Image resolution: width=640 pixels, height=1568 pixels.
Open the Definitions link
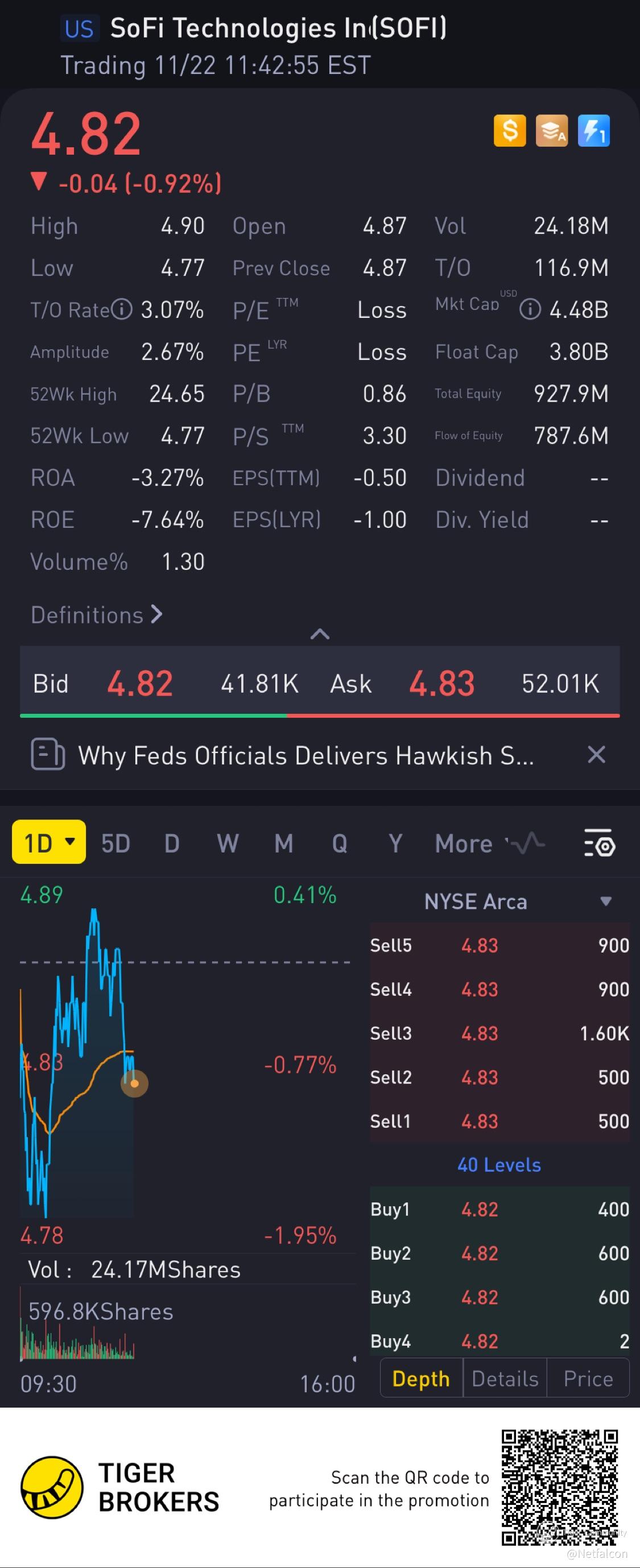click(96, 615)
